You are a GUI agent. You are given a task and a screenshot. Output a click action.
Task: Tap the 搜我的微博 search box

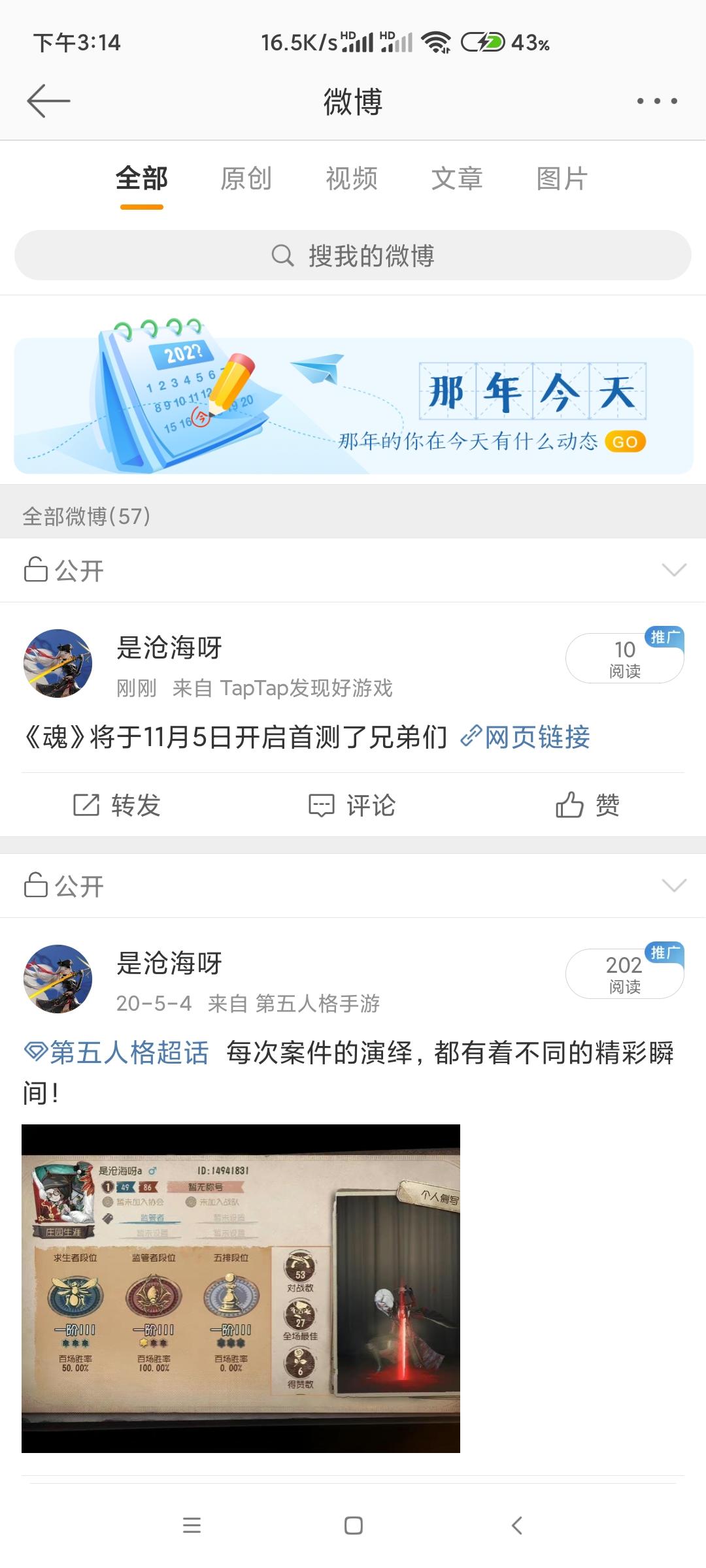(x=353, y=255)
